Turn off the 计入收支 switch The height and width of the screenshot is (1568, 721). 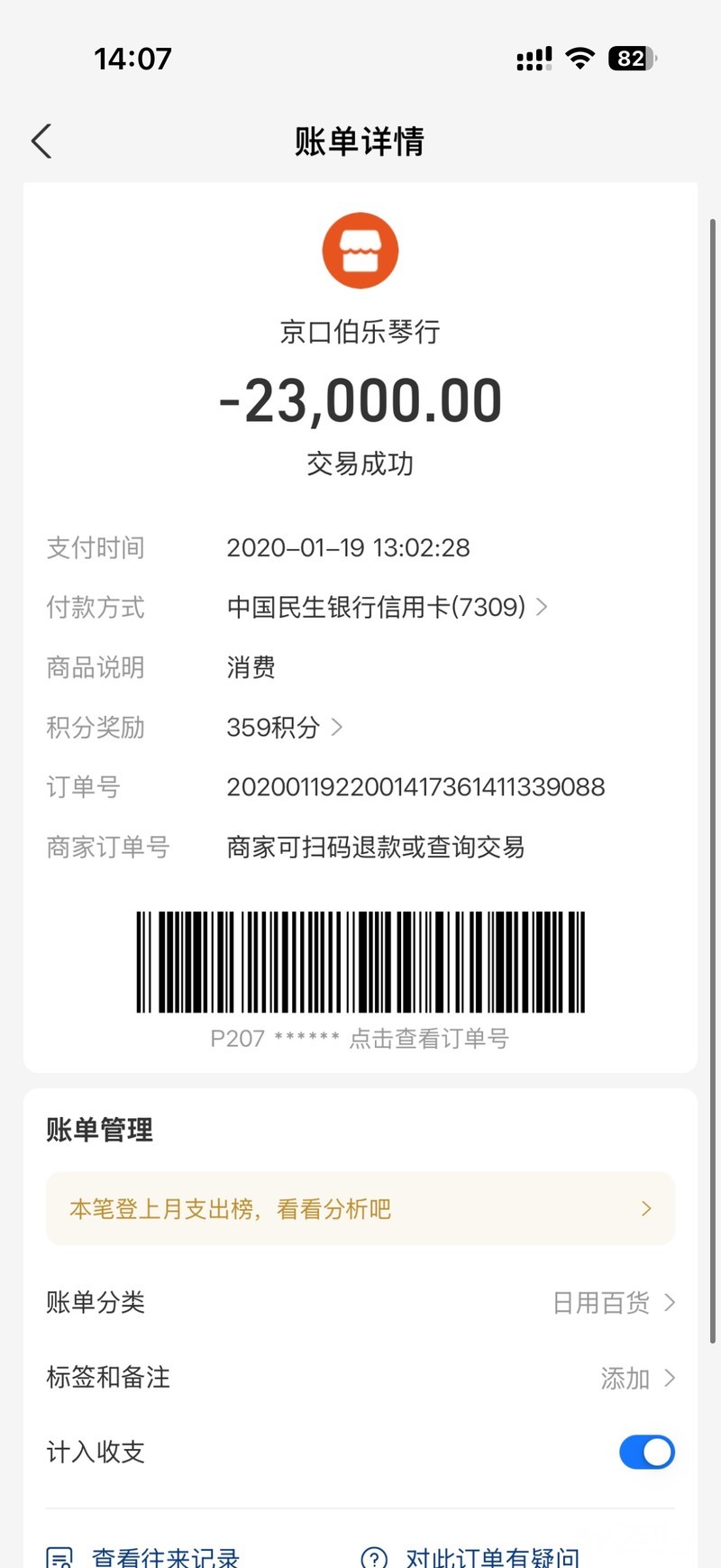(646, 1452)
